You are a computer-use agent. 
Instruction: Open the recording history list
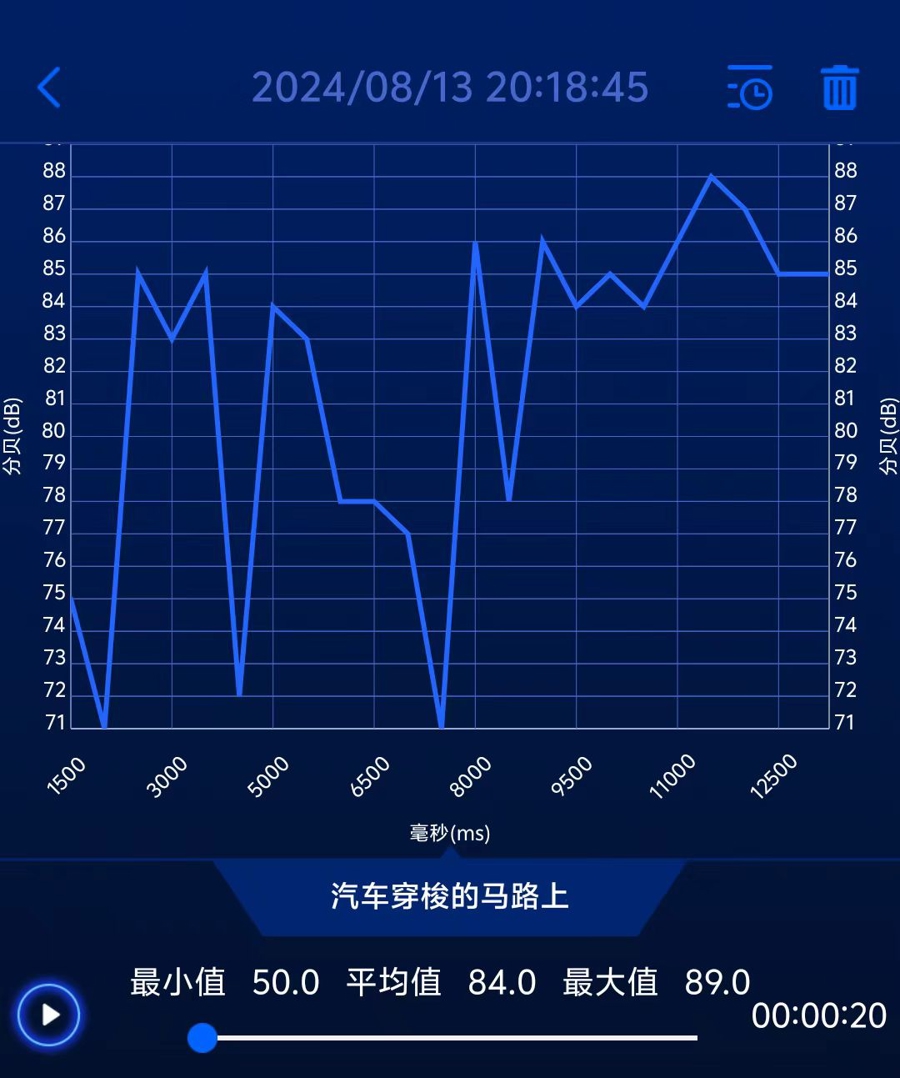(x=749, y=88)
